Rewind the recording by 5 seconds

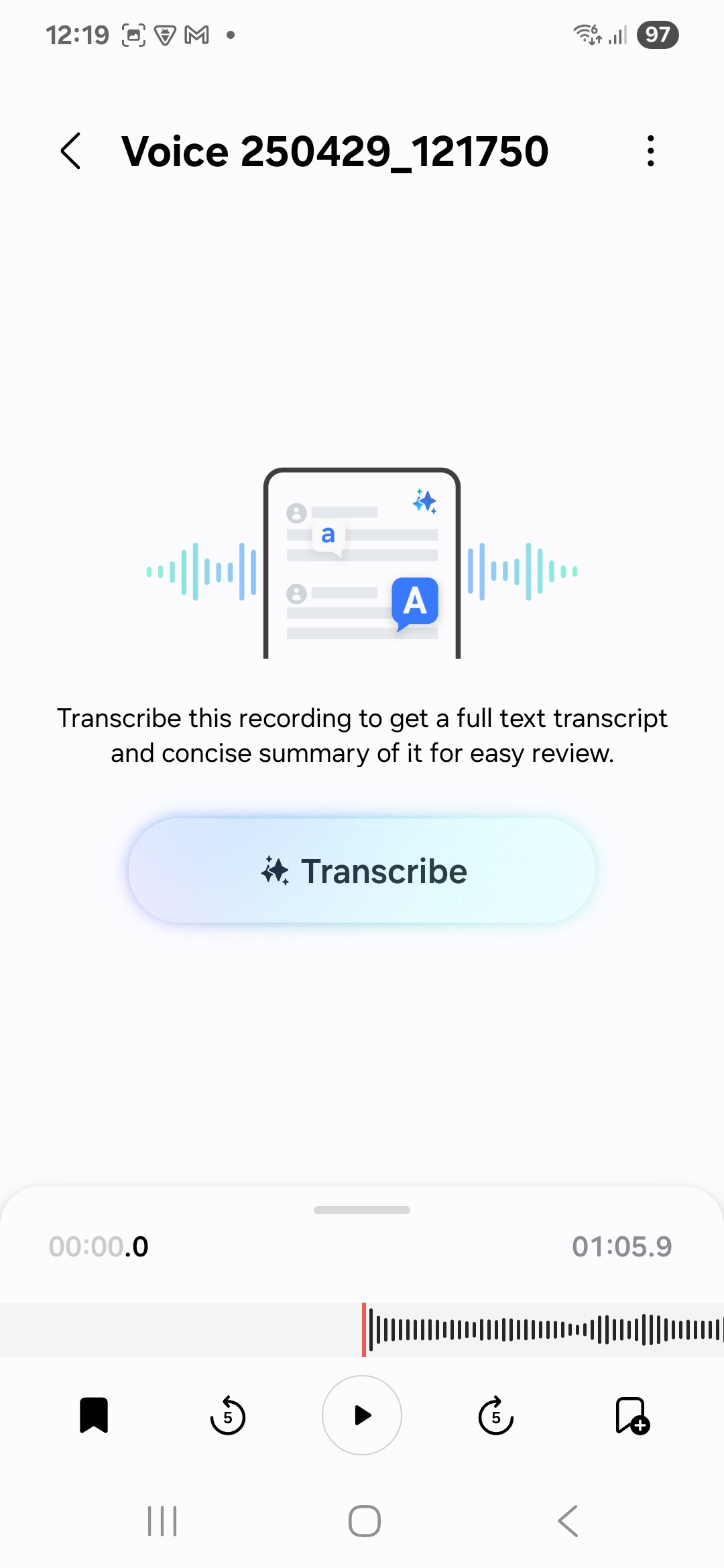(x=228, y=1415)
